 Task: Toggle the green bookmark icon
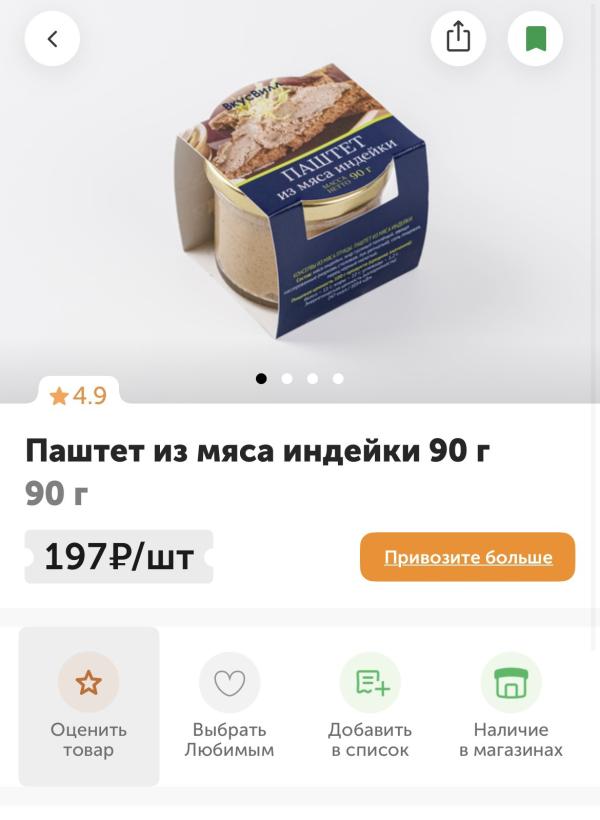[535, 38]
